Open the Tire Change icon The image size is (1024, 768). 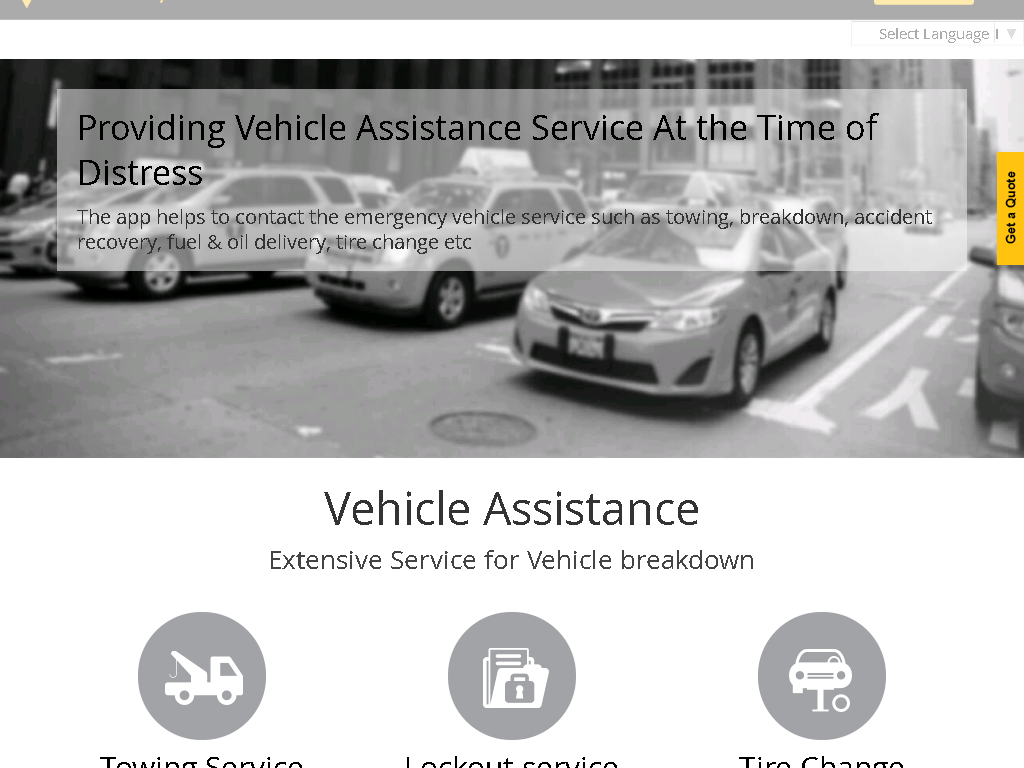tap(822, 676)
